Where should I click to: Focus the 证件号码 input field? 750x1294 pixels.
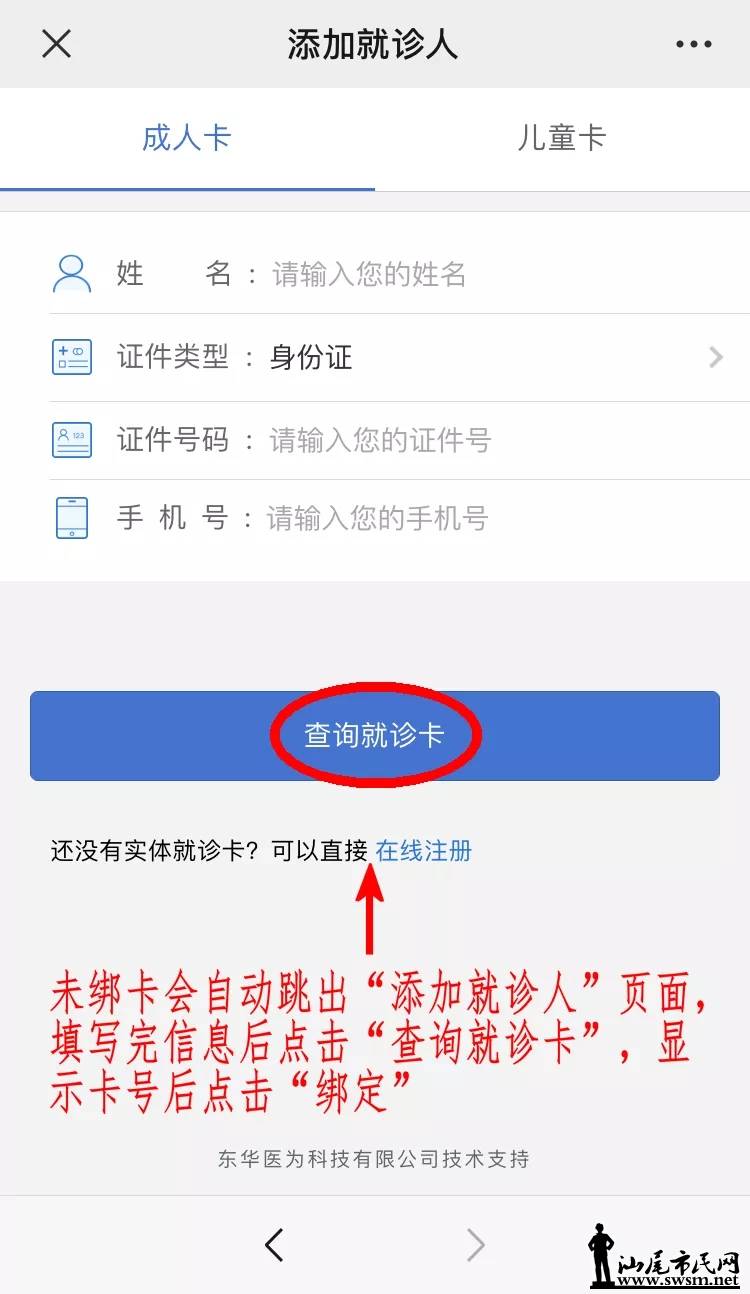(x=450, y=440)
